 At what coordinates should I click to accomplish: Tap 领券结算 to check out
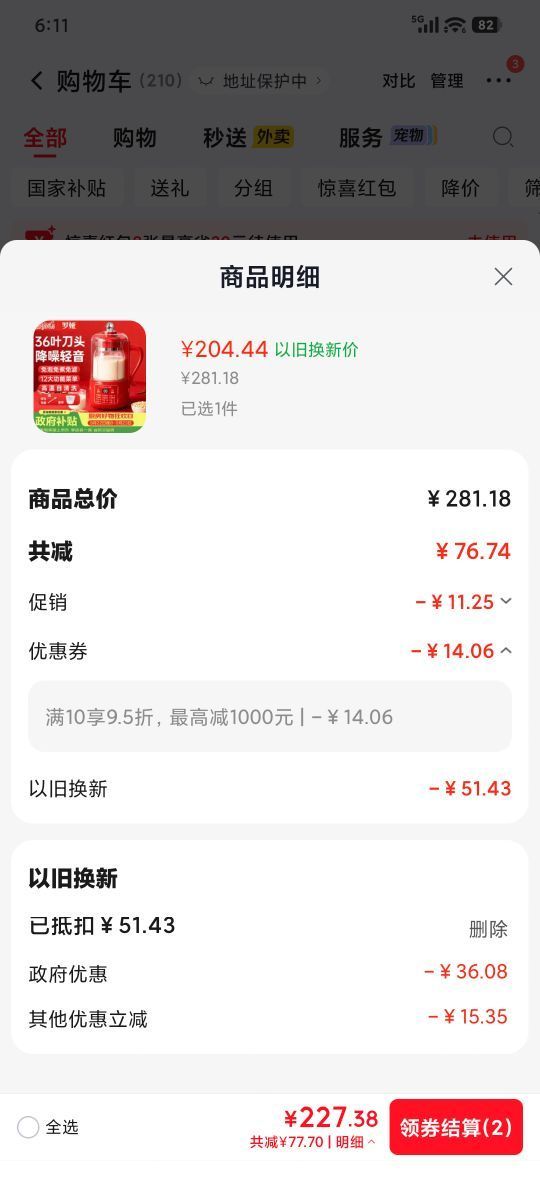pyautogui.click(x=456, y=1127)
